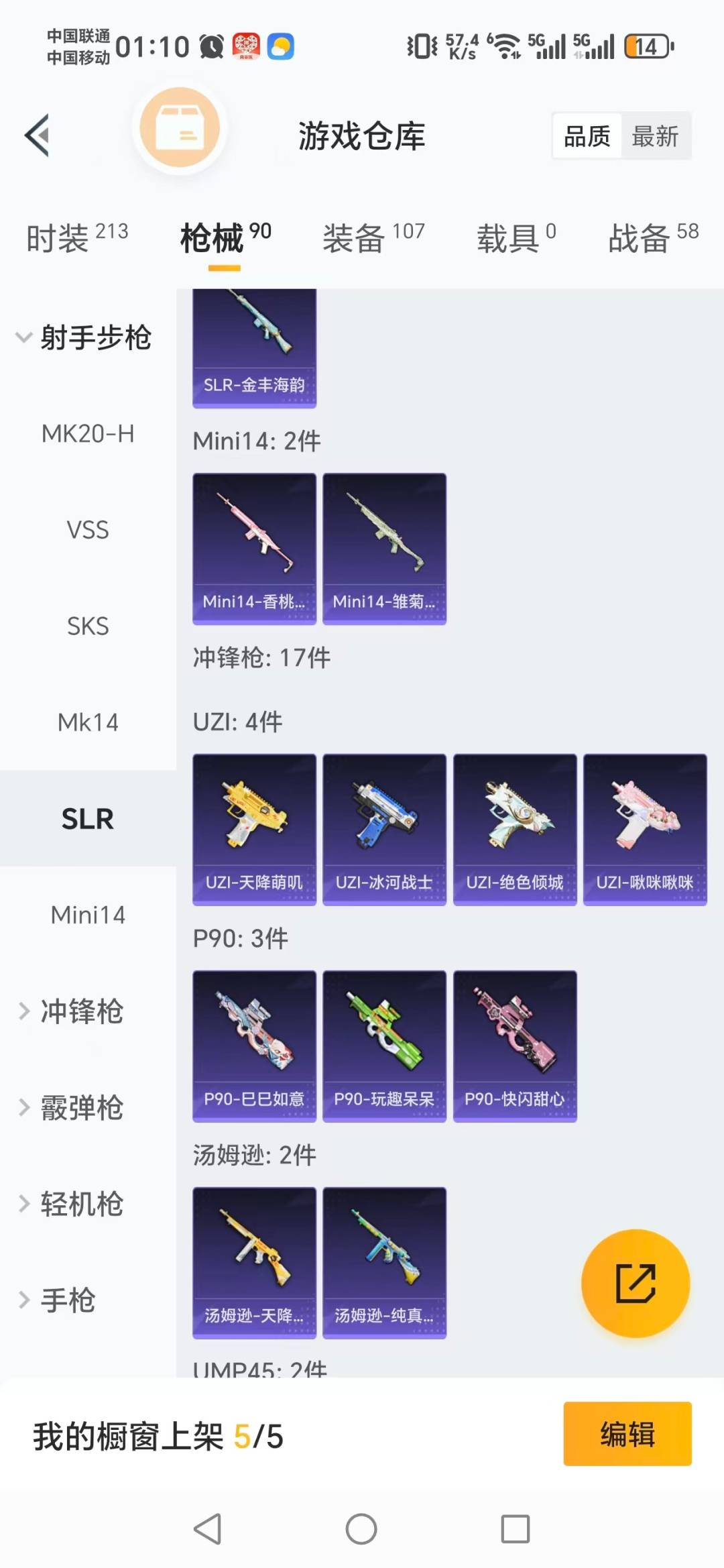Viewport: 724px width, 1568px height.
Task: Select SLR in the sidebar
Action: tap(87, 818)
